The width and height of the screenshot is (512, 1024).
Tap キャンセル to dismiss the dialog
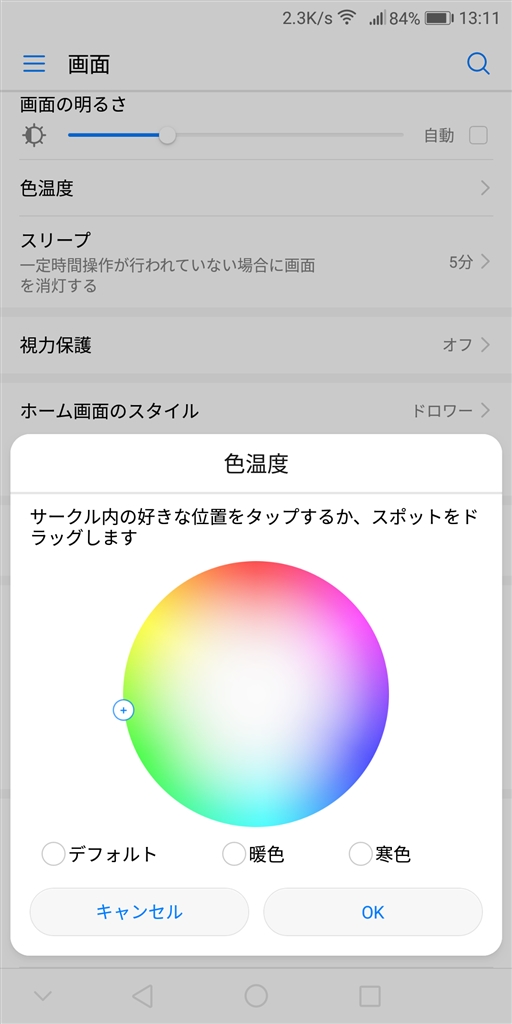tap(139, 912)
